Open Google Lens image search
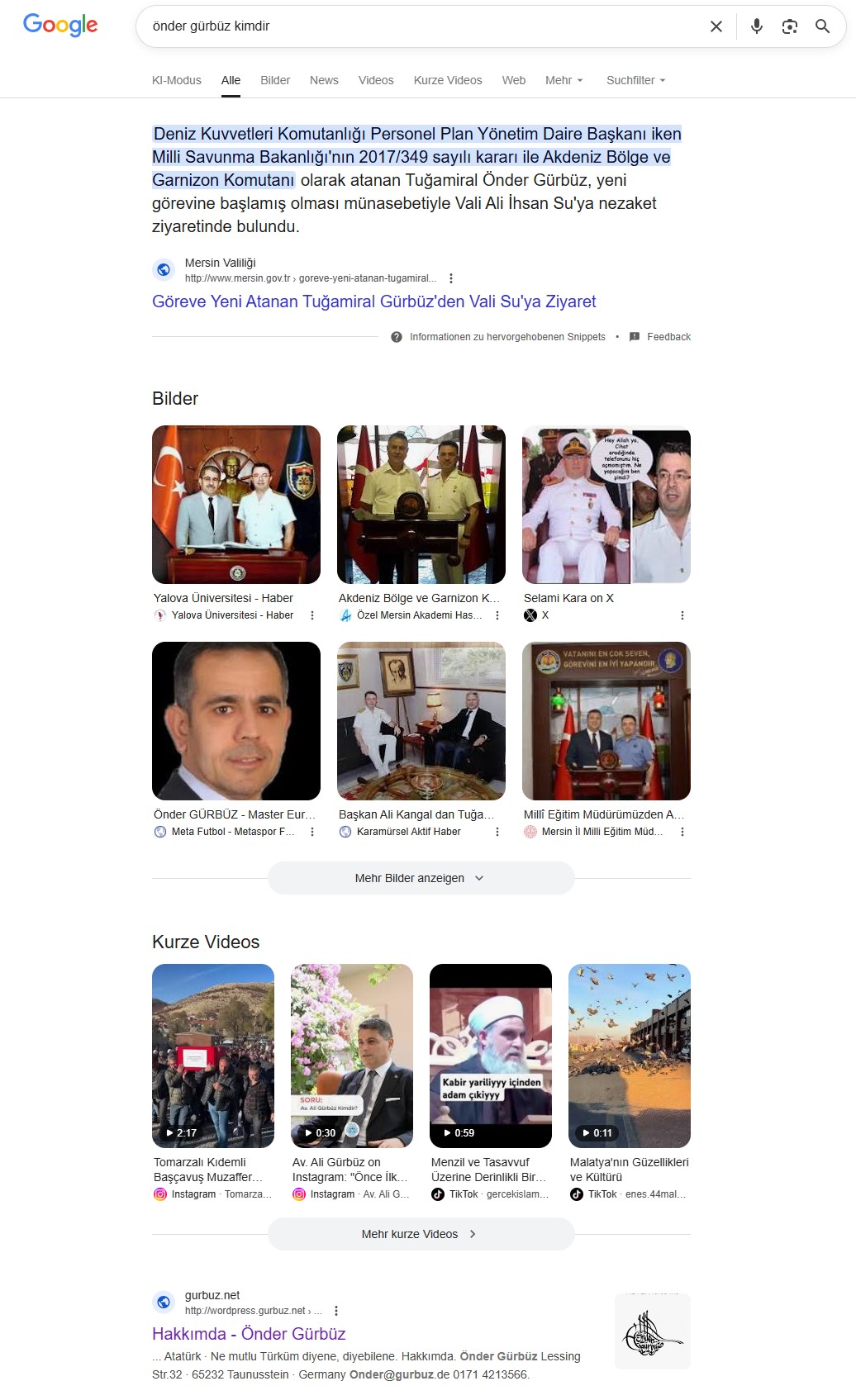Viewport: 856px width, 1400px height. click(x=789, y=26)
